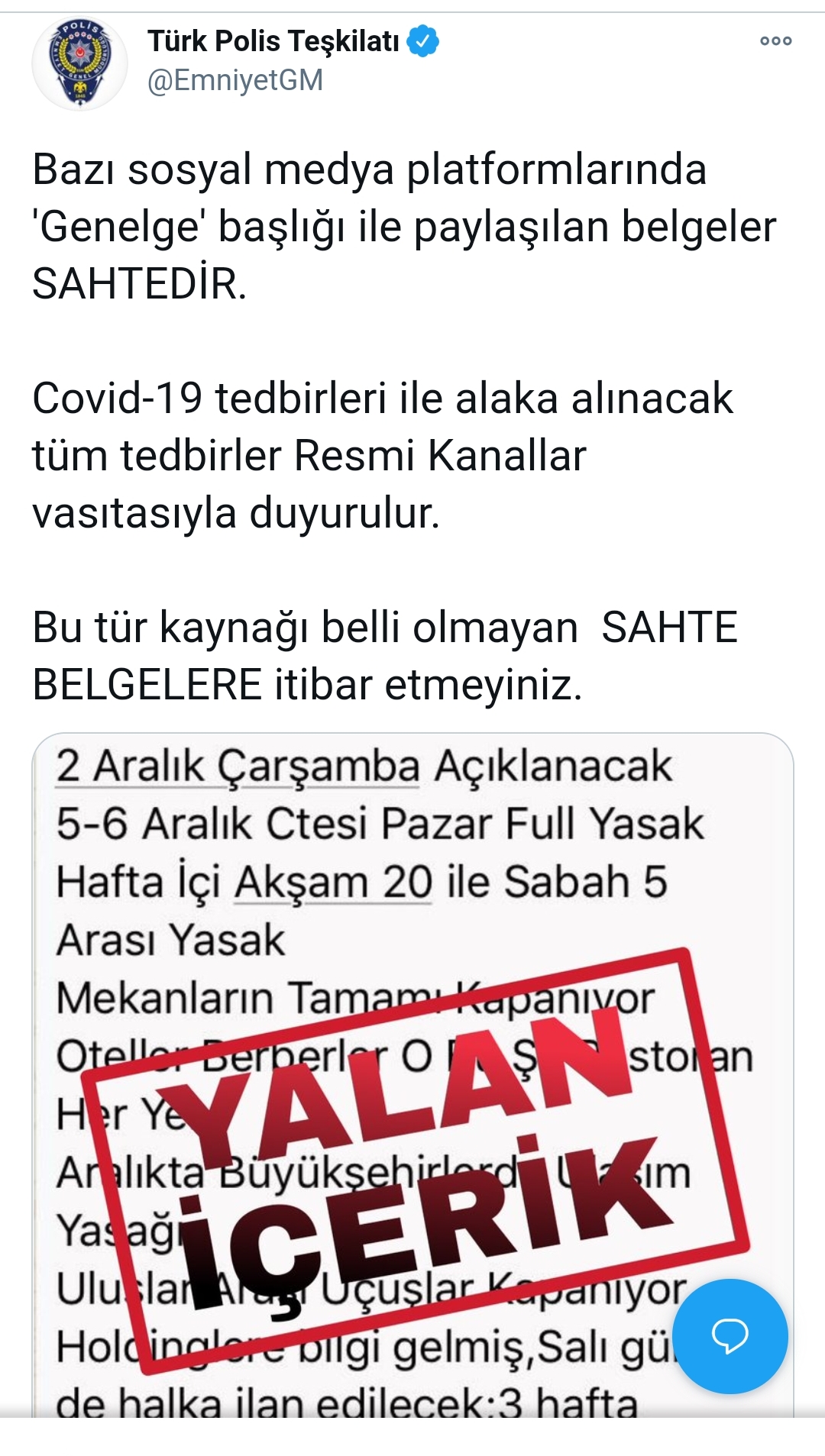Open Türk Polis Teşkilatı profile picture
This screenshot has height=1456, width=825.
(79, 63)
